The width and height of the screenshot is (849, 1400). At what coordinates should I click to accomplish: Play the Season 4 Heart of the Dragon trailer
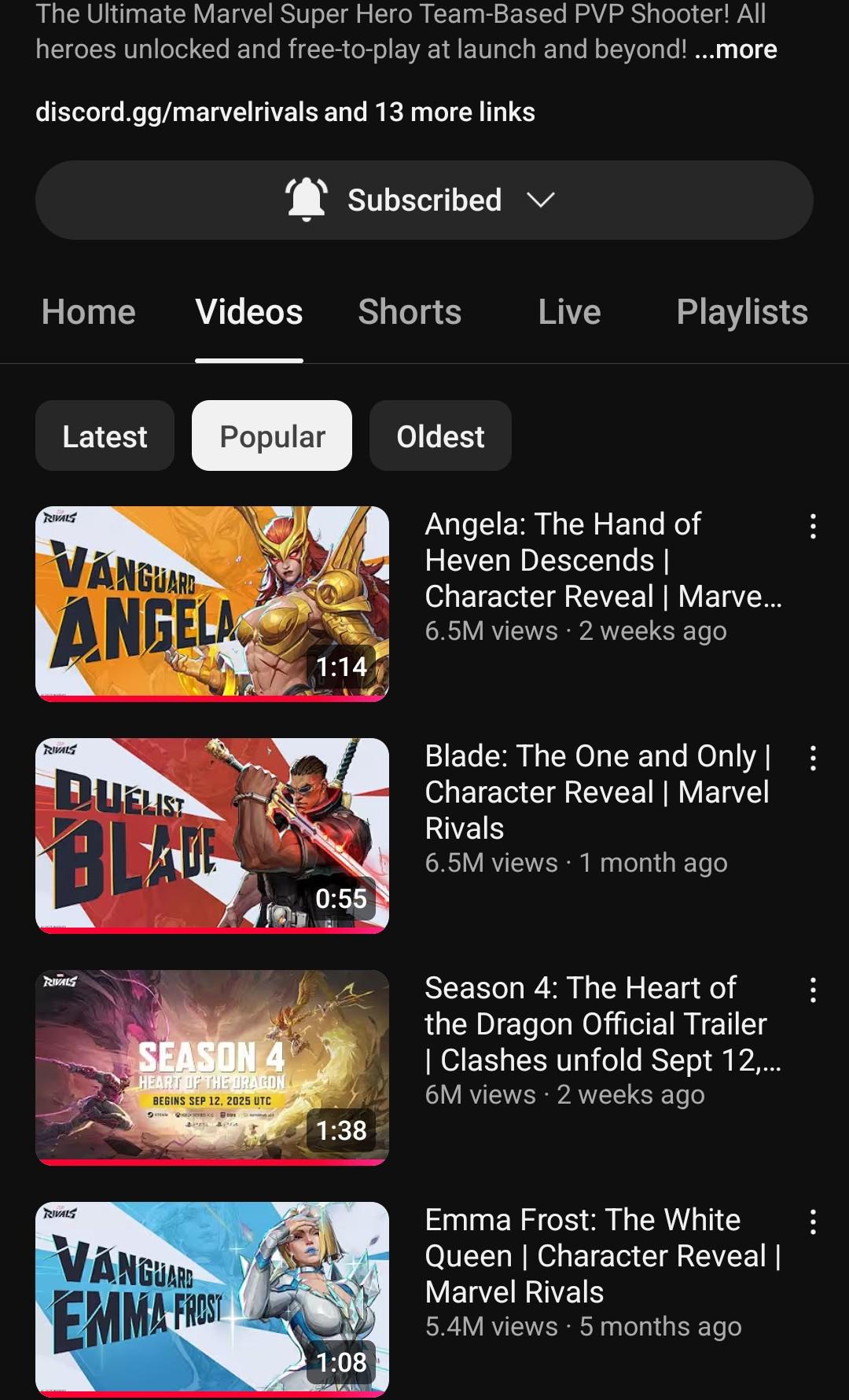[x=212, y=1067]
